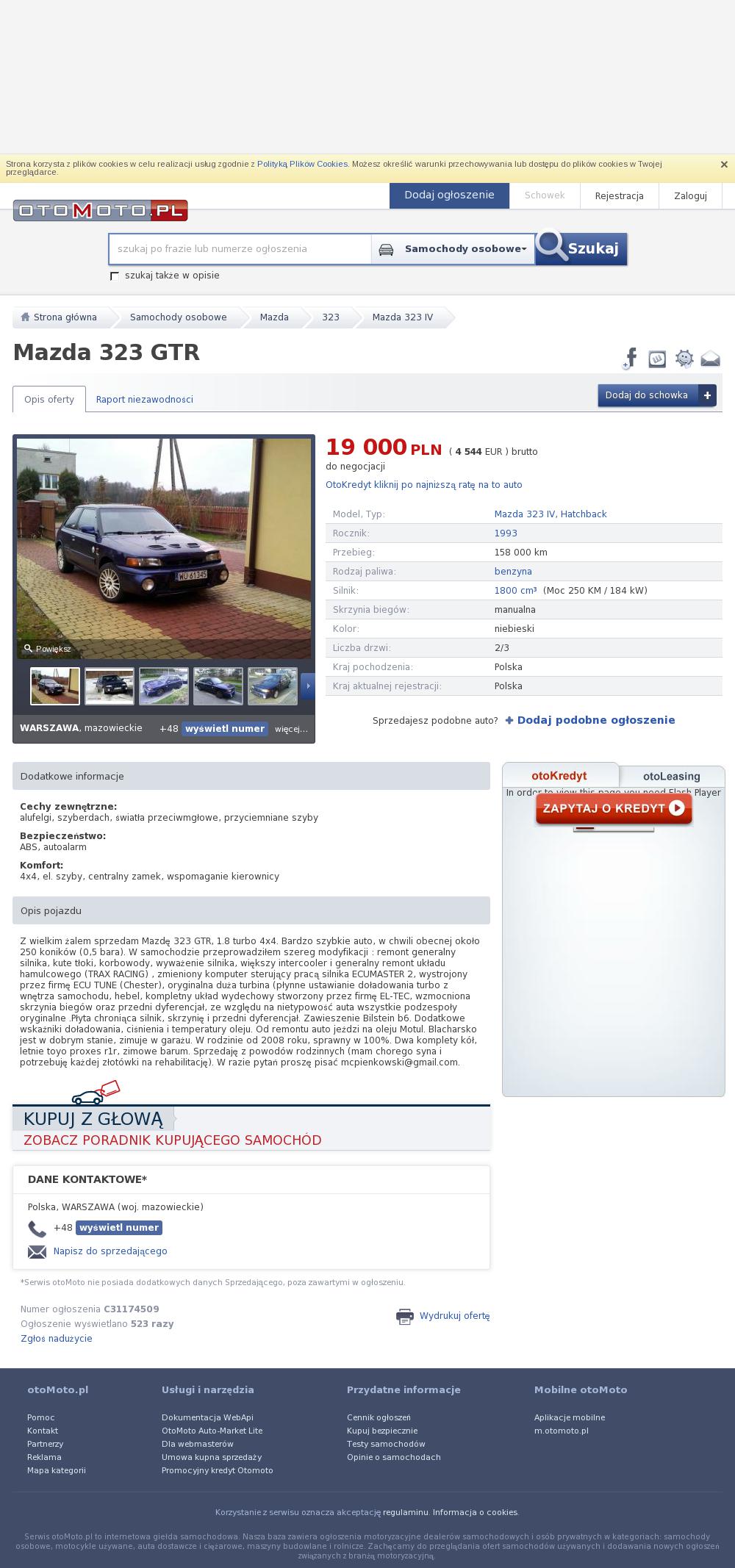
Task: Add listing with Dodaj do schowka
Action: (x=657, y=395)
